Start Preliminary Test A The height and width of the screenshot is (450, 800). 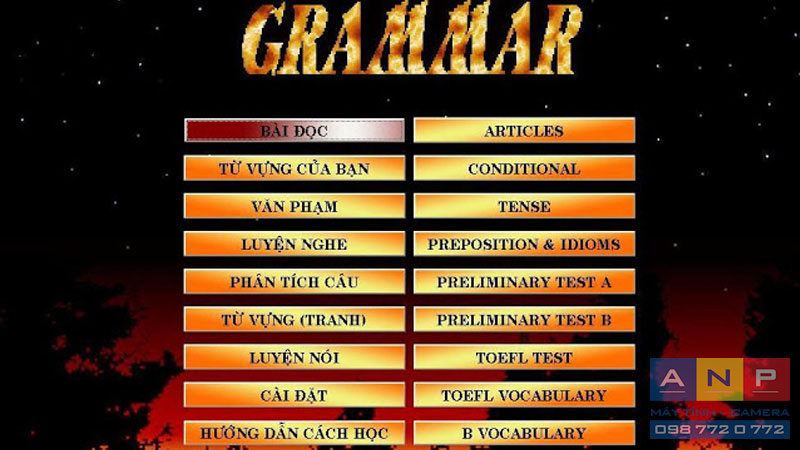(x=524, y=282)
